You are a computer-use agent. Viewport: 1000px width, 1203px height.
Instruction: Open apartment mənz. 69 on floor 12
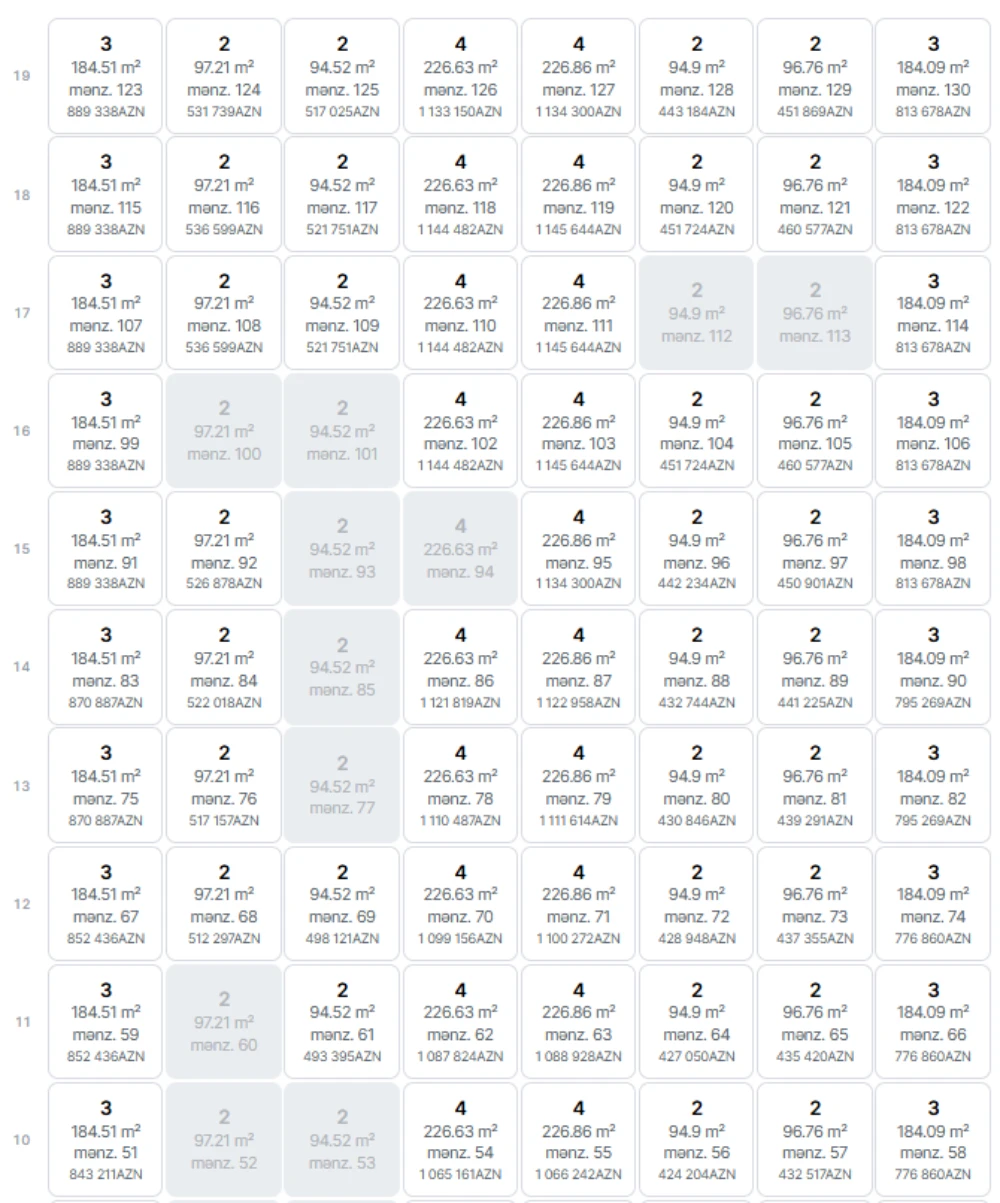click(342, 903)
